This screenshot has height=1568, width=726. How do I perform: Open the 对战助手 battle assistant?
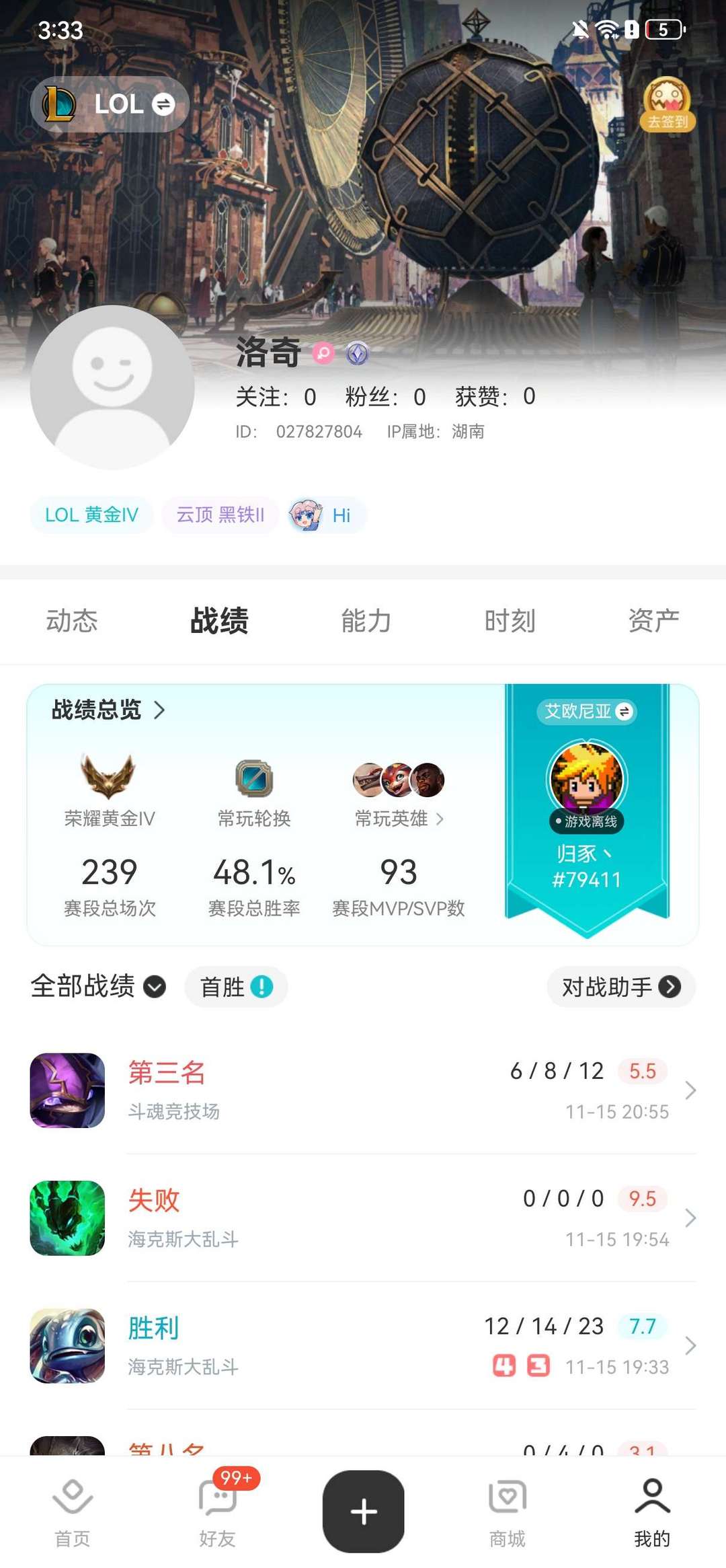[619, 986]
